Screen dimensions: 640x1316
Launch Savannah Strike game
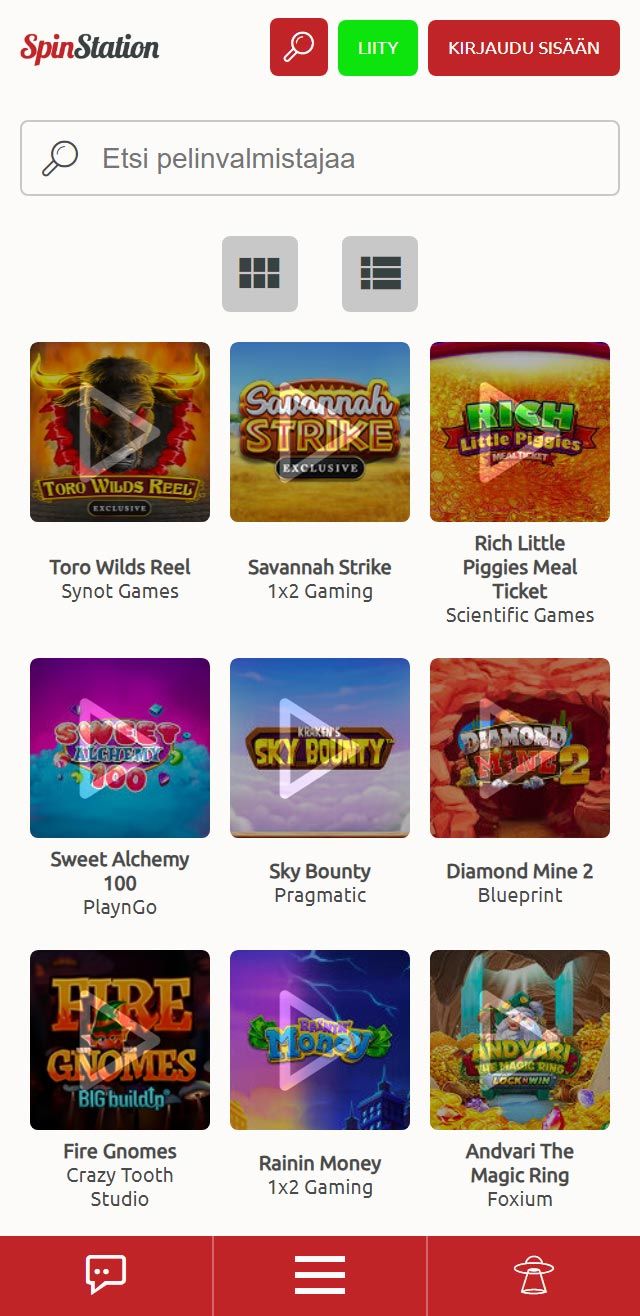click(x=320, y=432)
